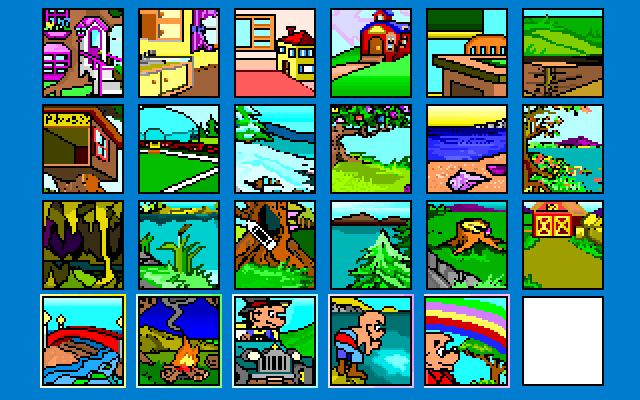The image size is (640, 400).
Task: Select the road through green hills scene
Action: (179, 147)
